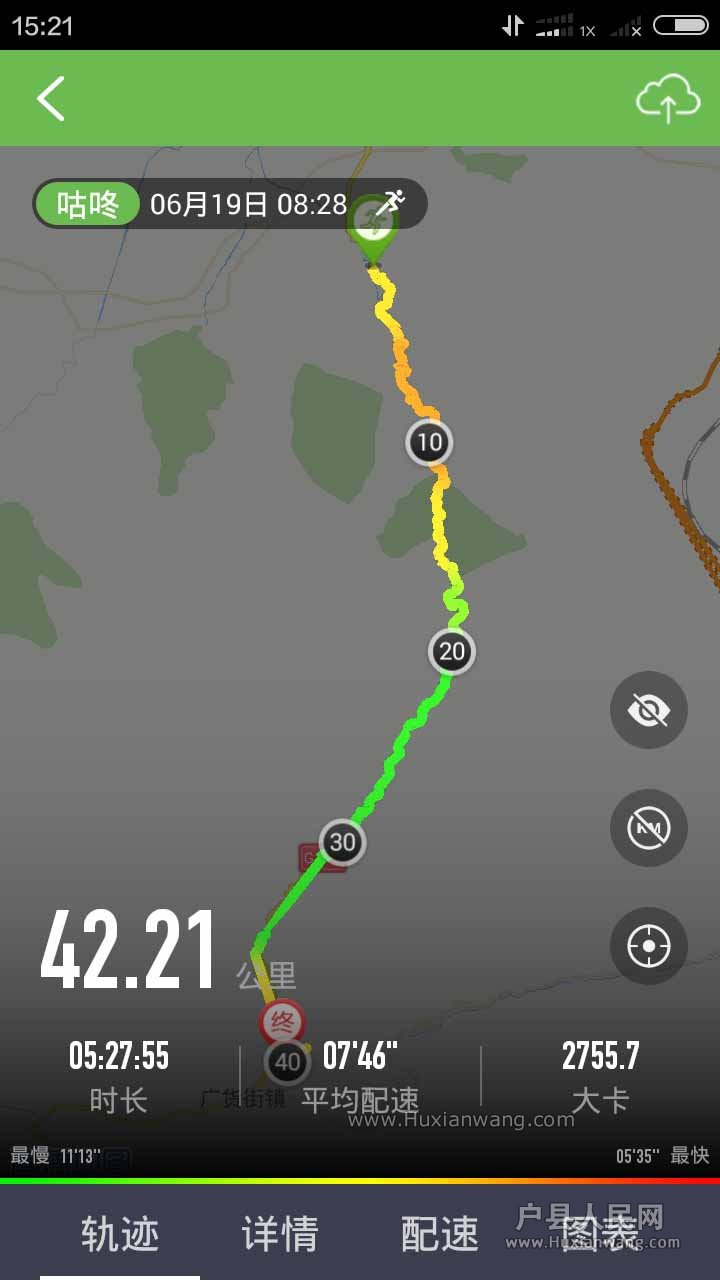Upload the run via the cloud icon
Screen dimensions: 720x1280
pos(667,98)
